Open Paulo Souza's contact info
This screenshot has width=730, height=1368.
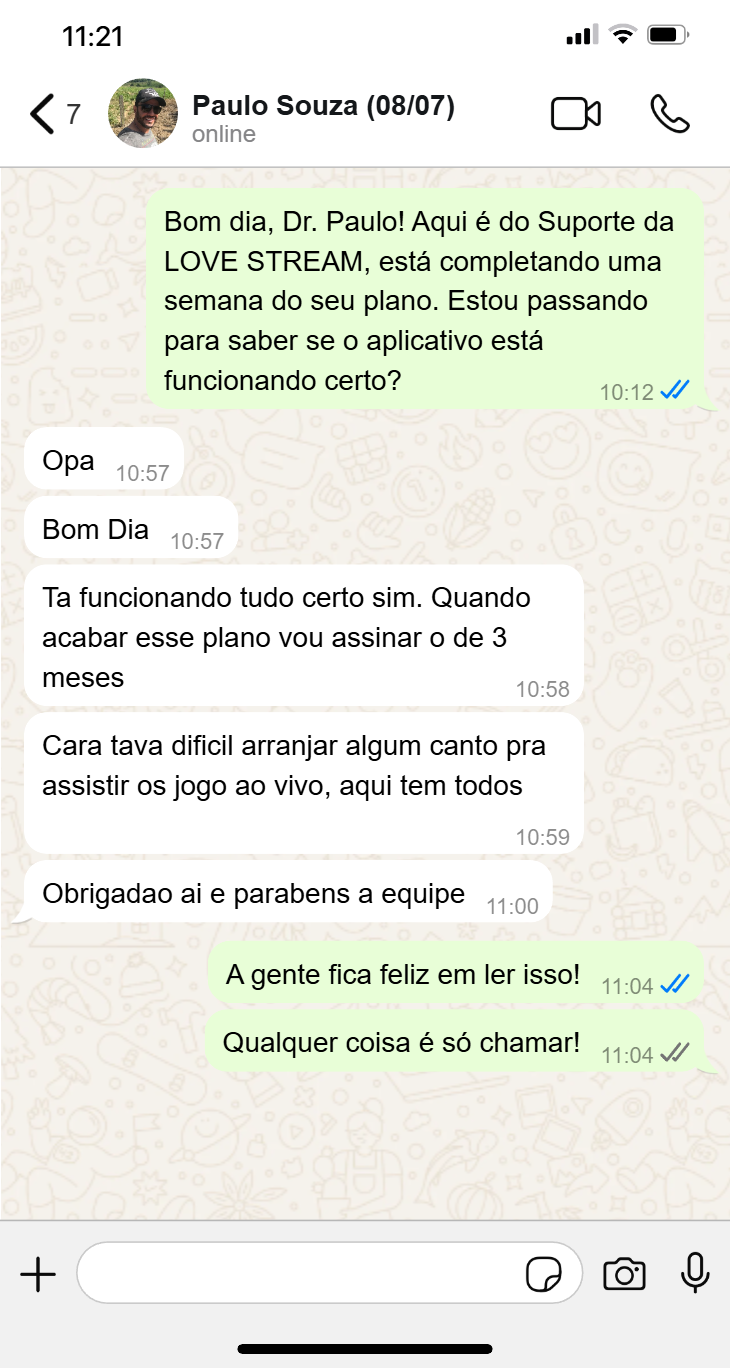(x=323, y=118)
